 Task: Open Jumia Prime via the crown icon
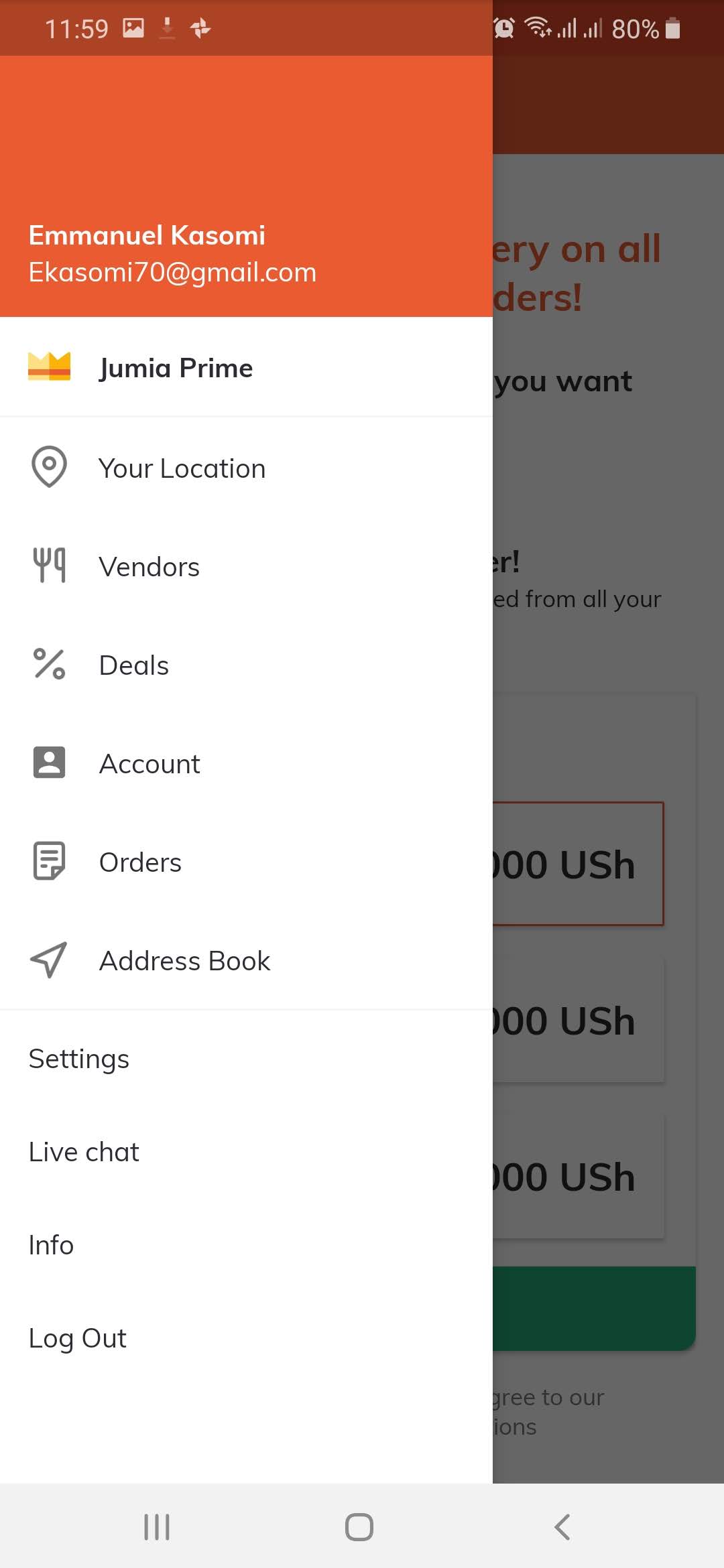coord(48,367)
